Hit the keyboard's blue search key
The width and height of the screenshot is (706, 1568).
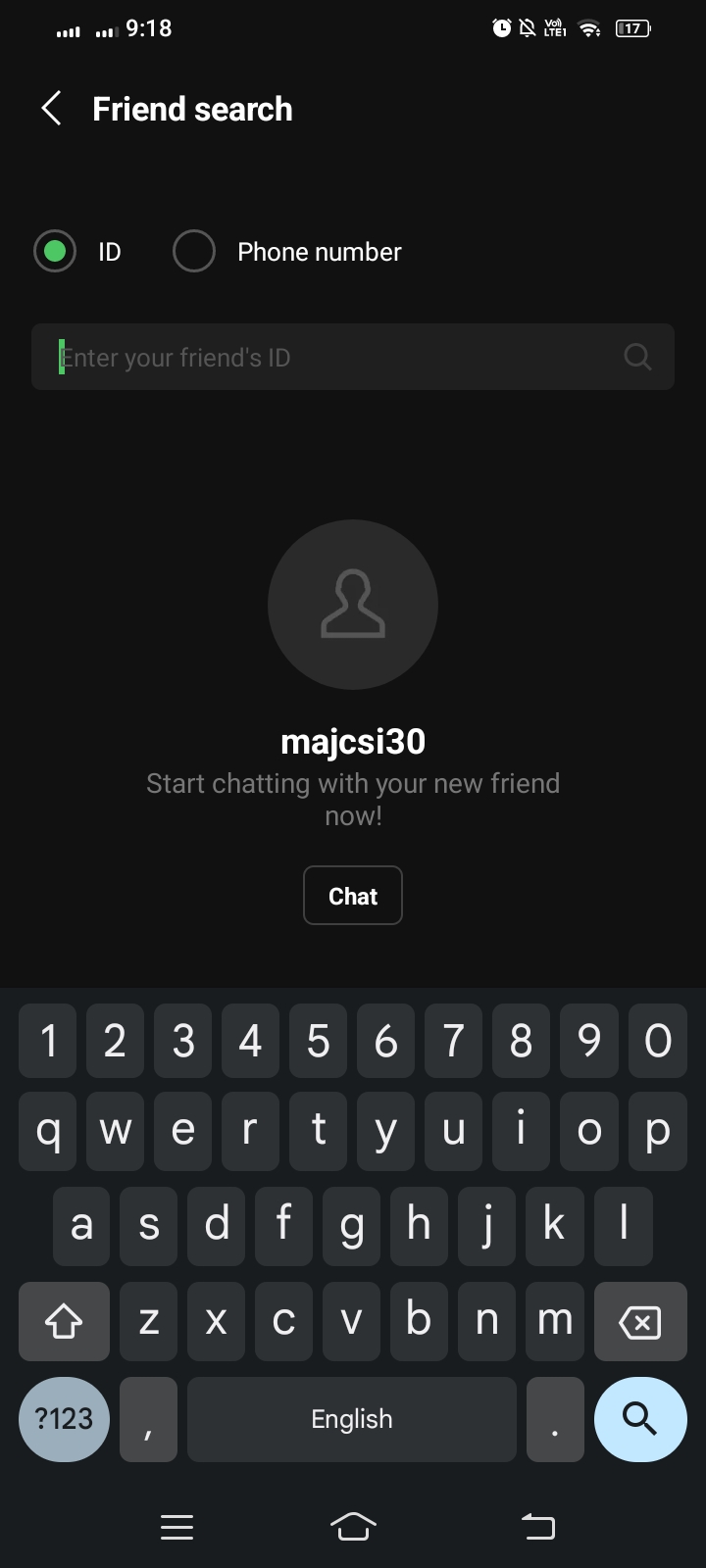[x=640, y=1419]
